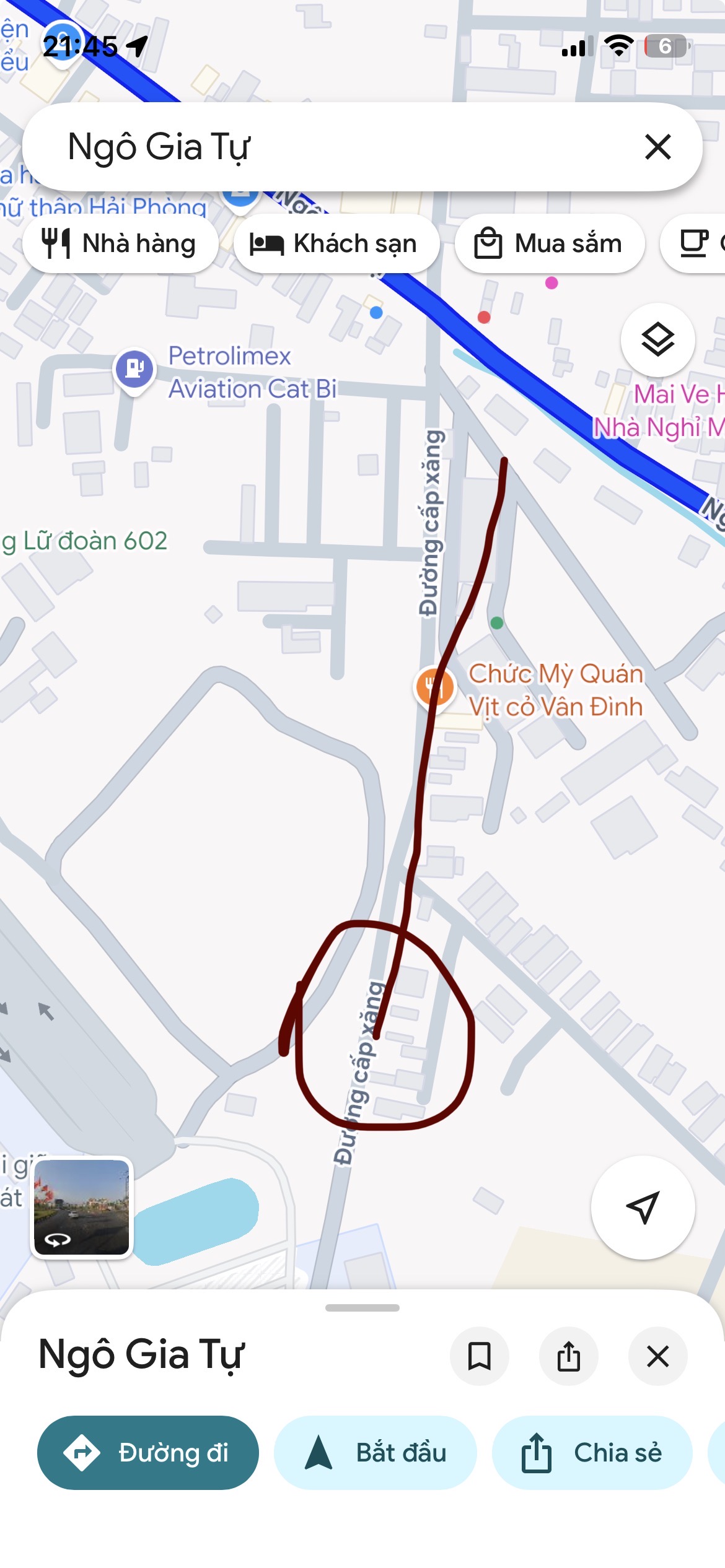Open the map layers button

click(x=657, y=339)
